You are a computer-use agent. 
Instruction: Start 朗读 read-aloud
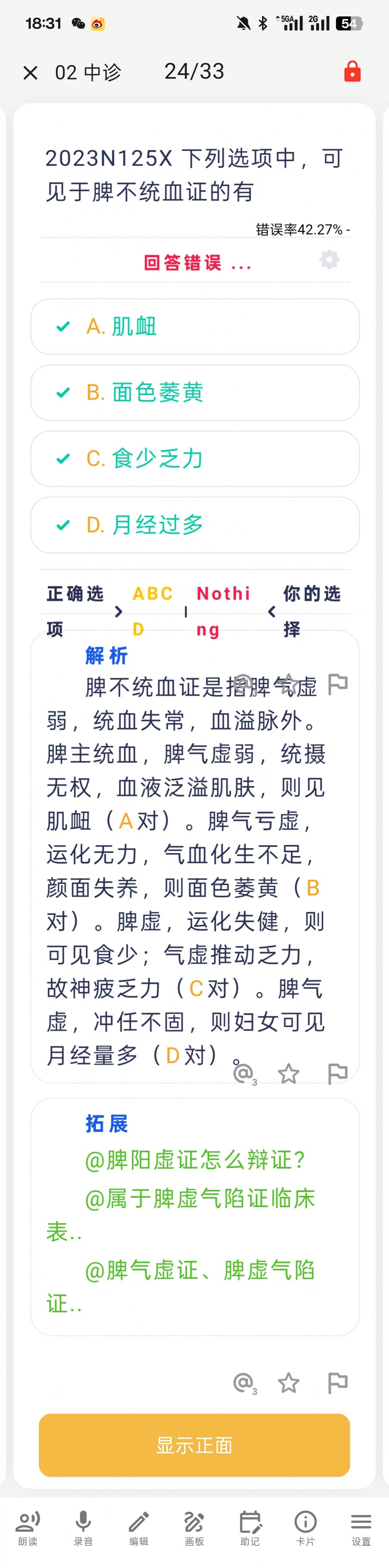[27, 1527]
